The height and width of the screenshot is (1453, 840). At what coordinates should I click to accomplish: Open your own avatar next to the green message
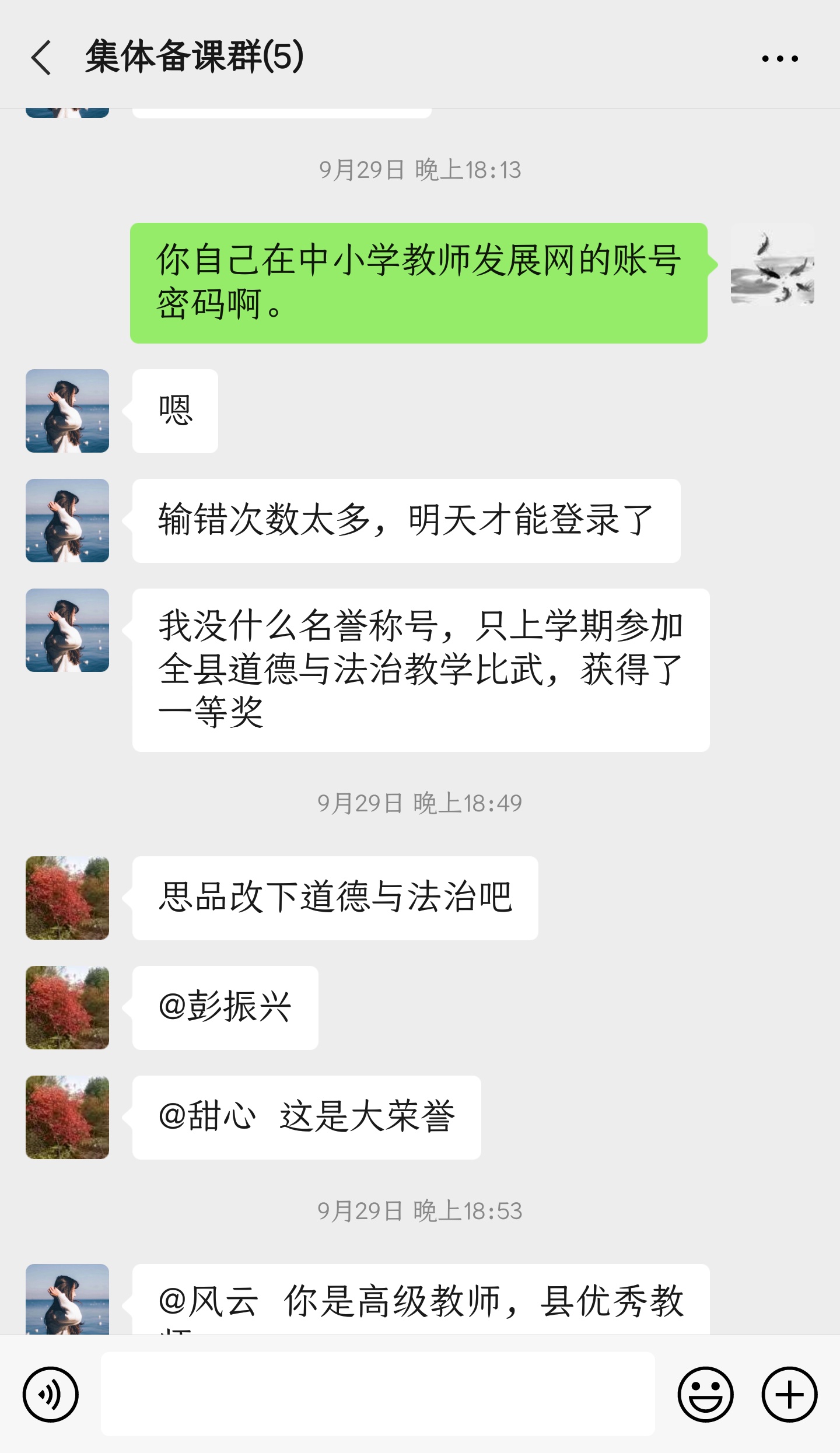772,264
